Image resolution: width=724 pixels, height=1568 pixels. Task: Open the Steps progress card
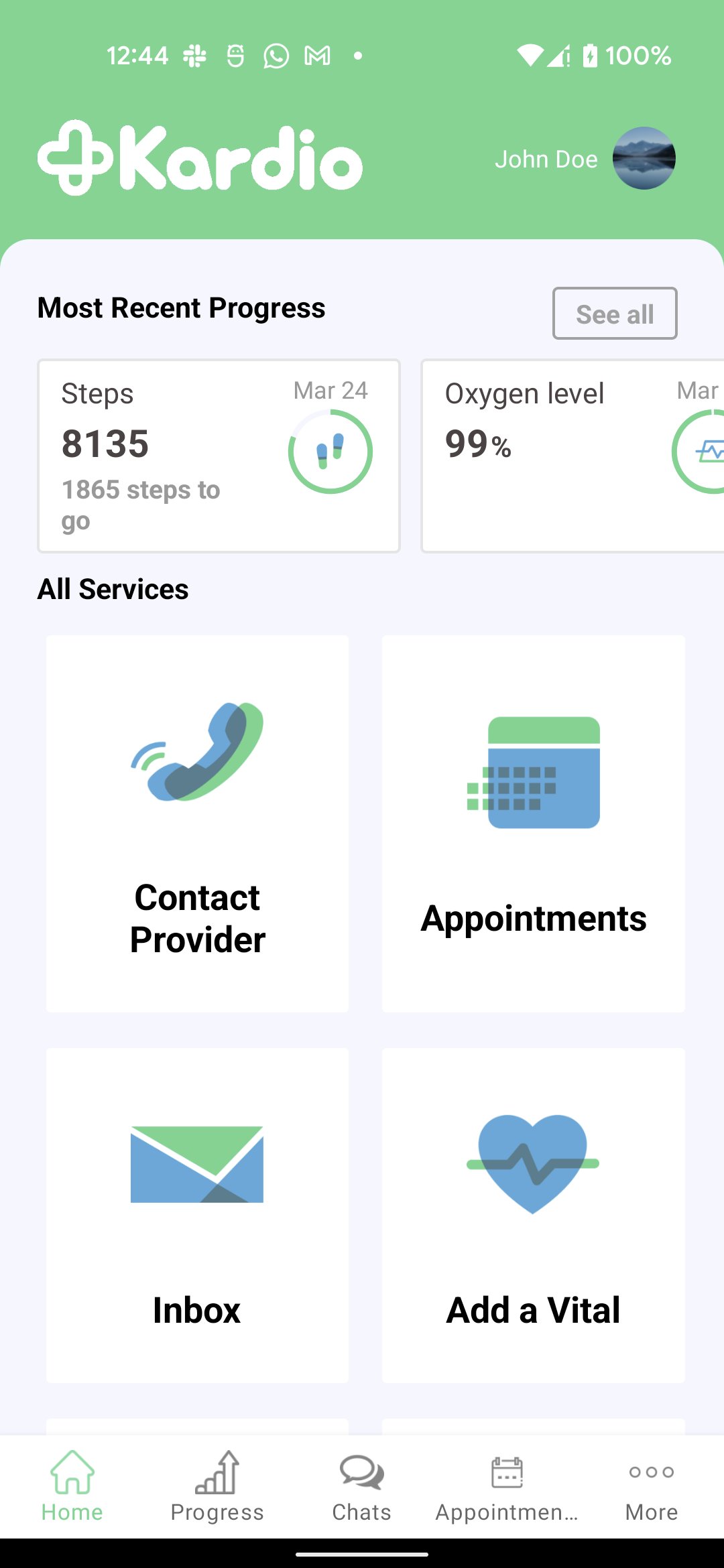219,456
